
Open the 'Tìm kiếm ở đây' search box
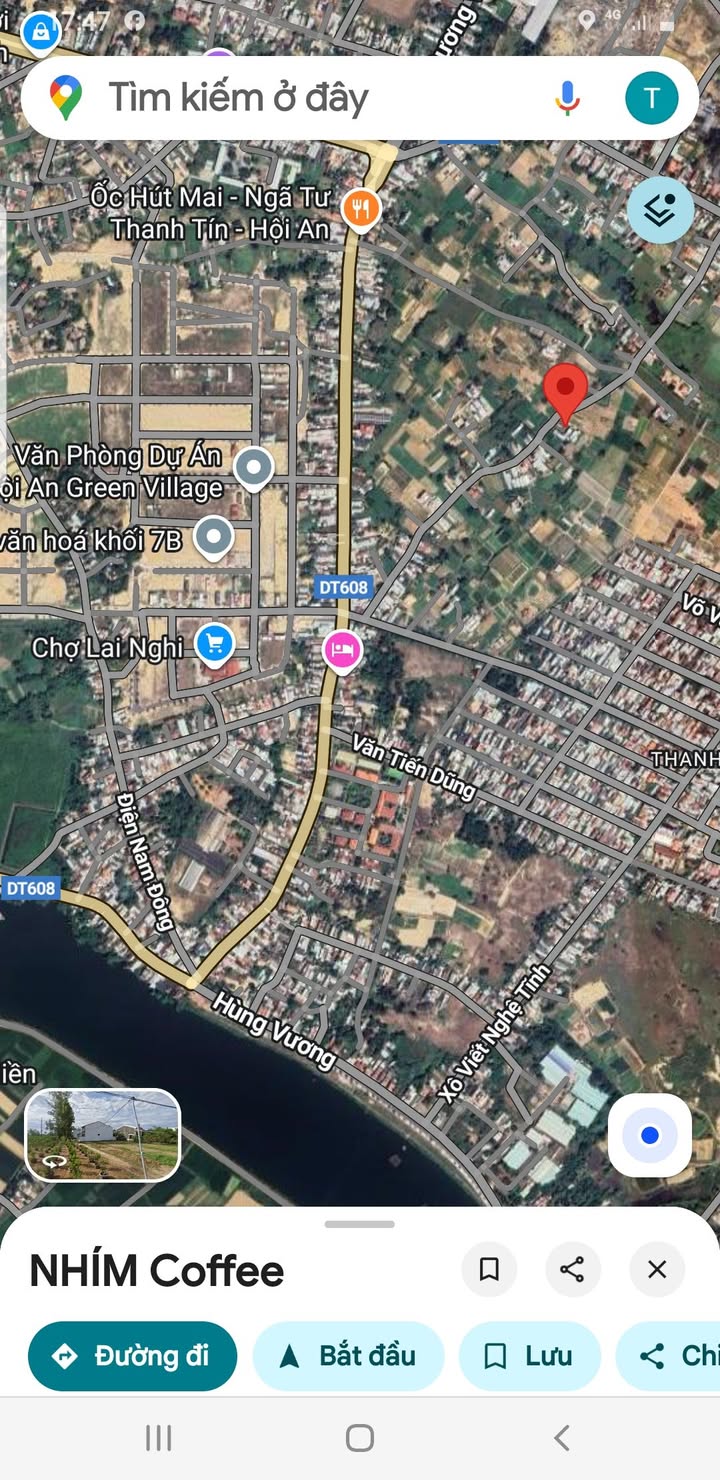click(300, 98)
